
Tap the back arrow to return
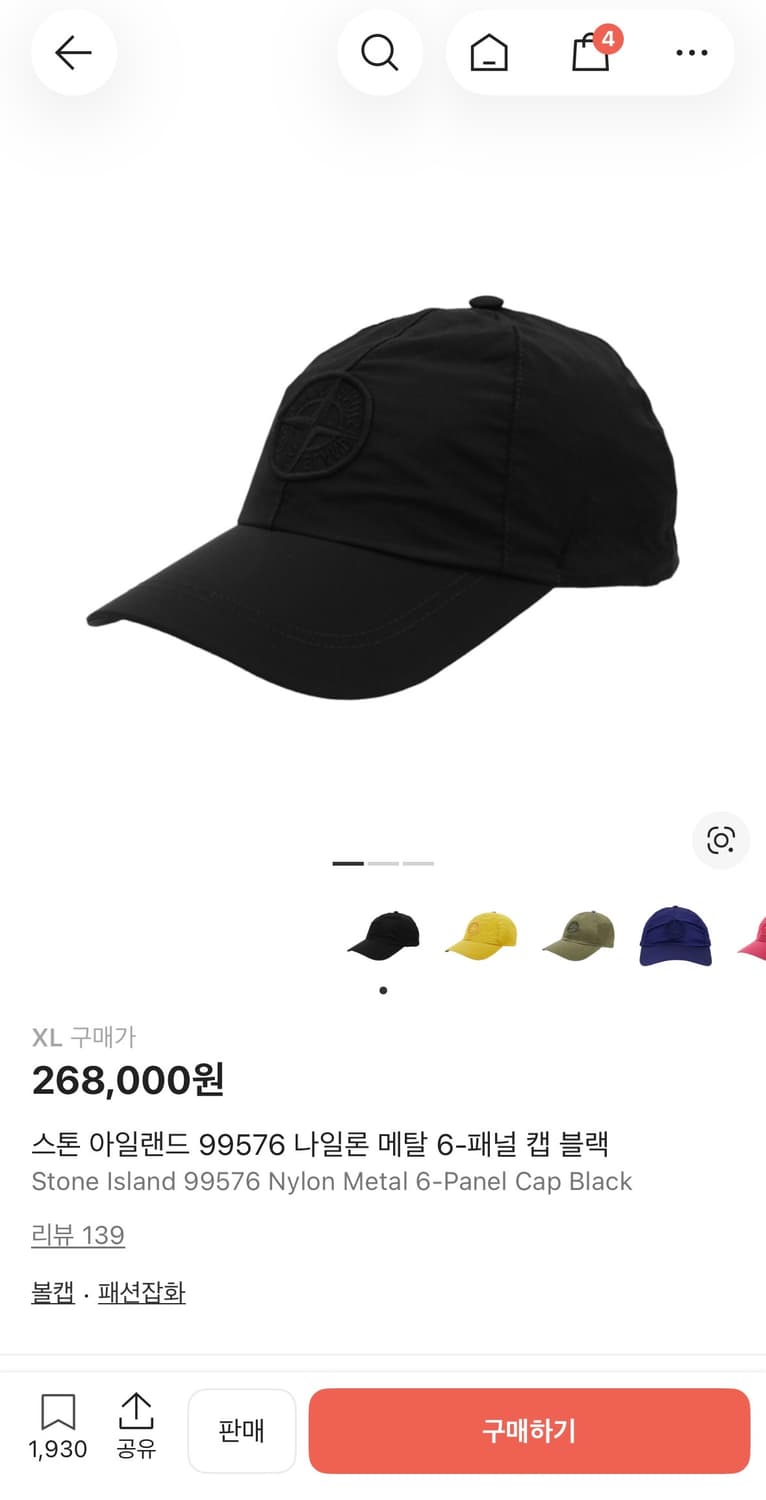pos(73,52)
